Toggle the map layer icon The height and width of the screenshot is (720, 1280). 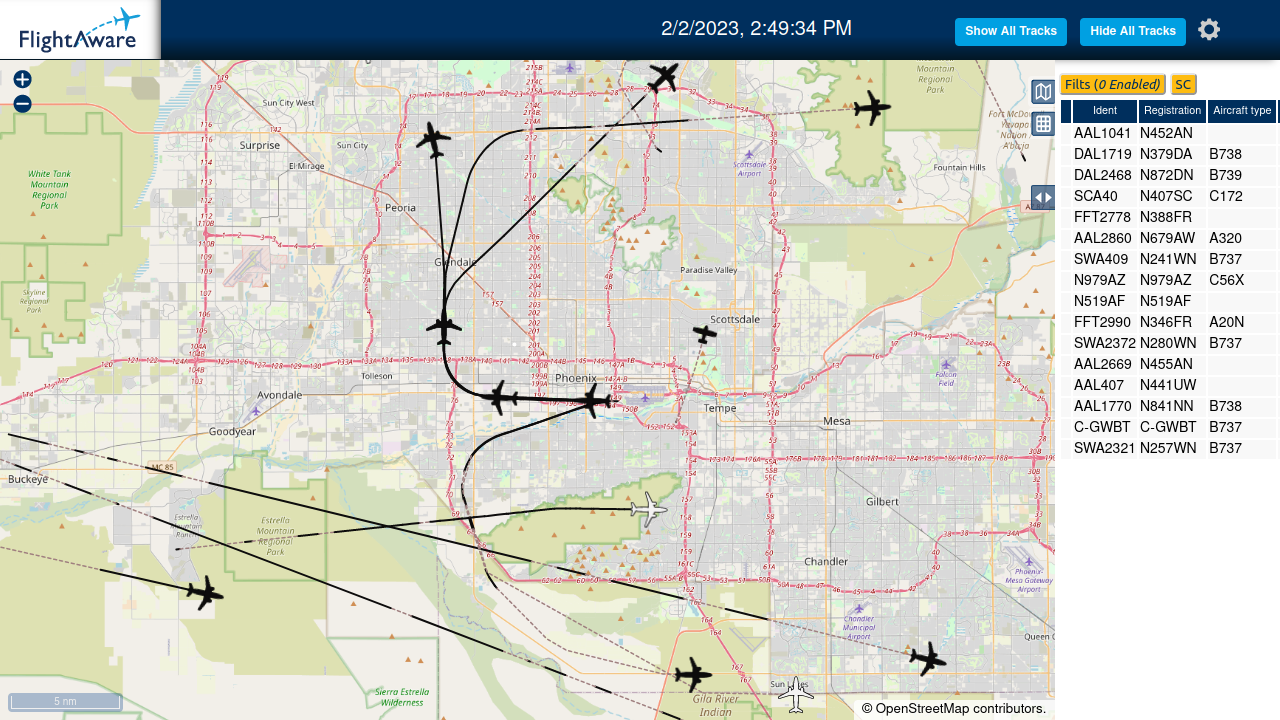point(1043,92)
